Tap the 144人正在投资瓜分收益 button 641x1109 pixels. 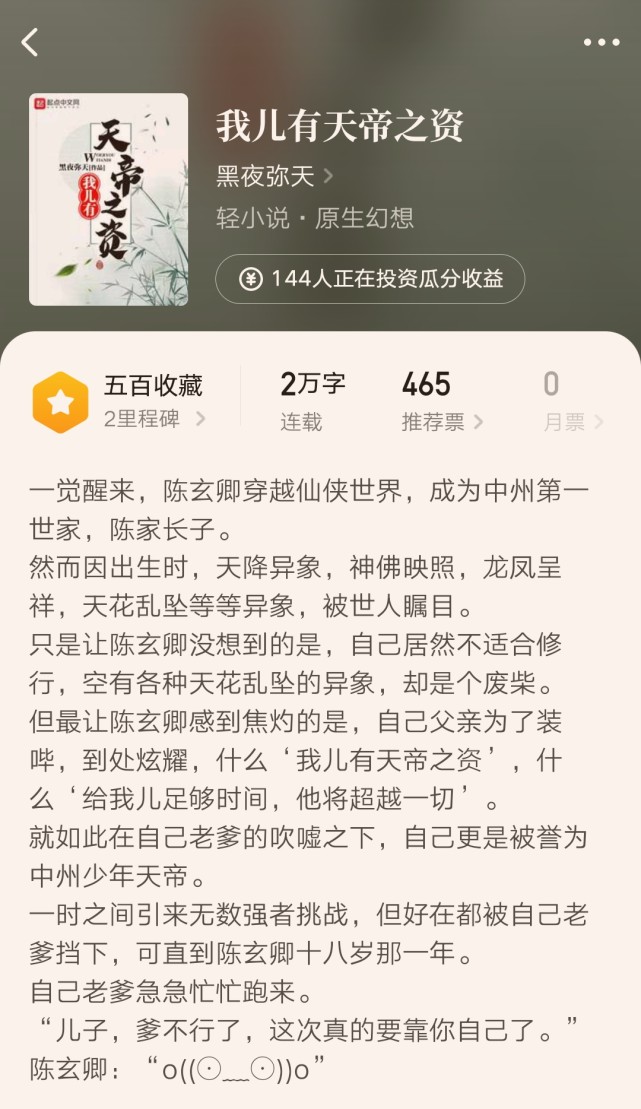point(370,279)
